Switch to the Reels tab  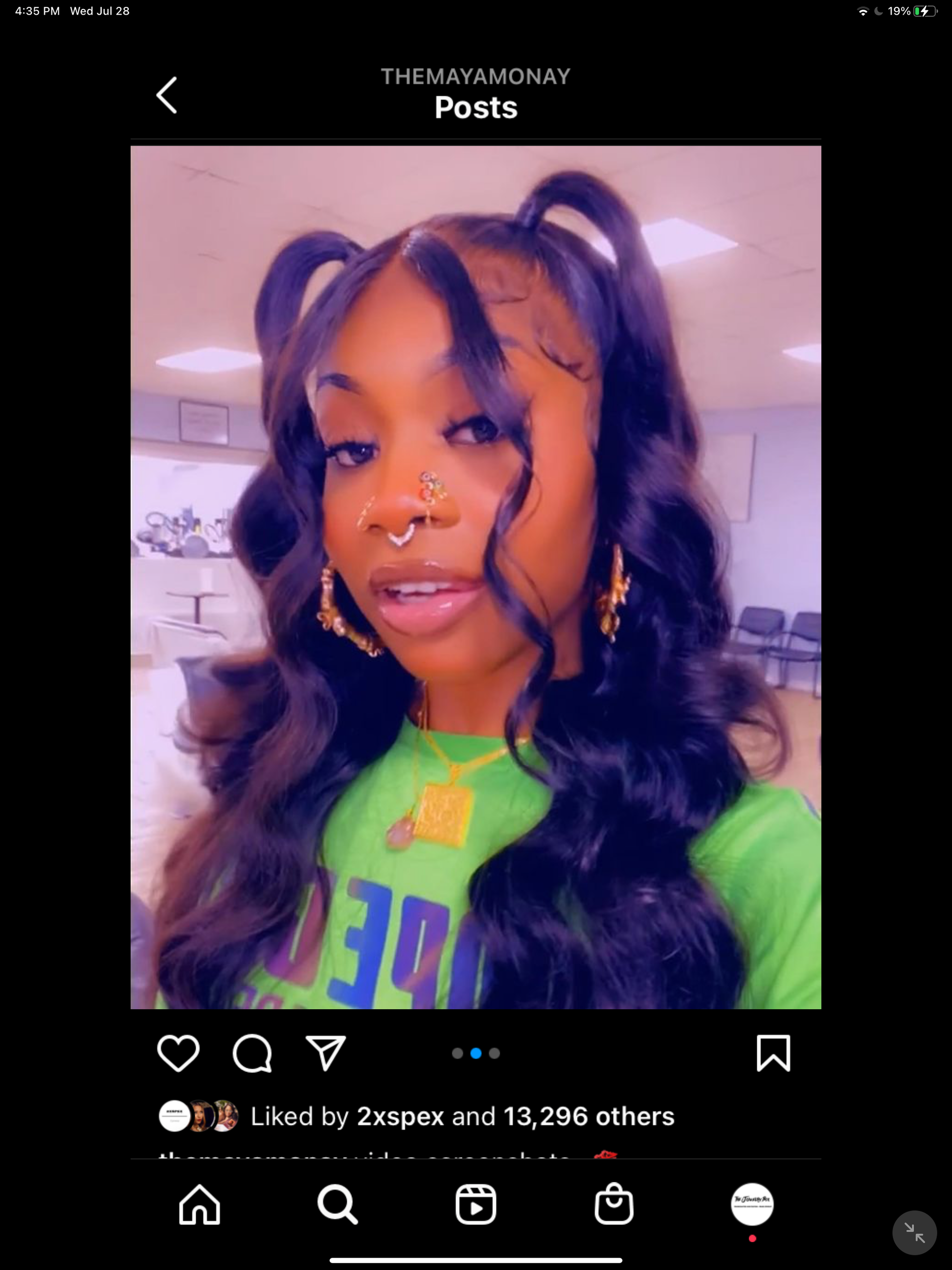(x=476, y=1204)
